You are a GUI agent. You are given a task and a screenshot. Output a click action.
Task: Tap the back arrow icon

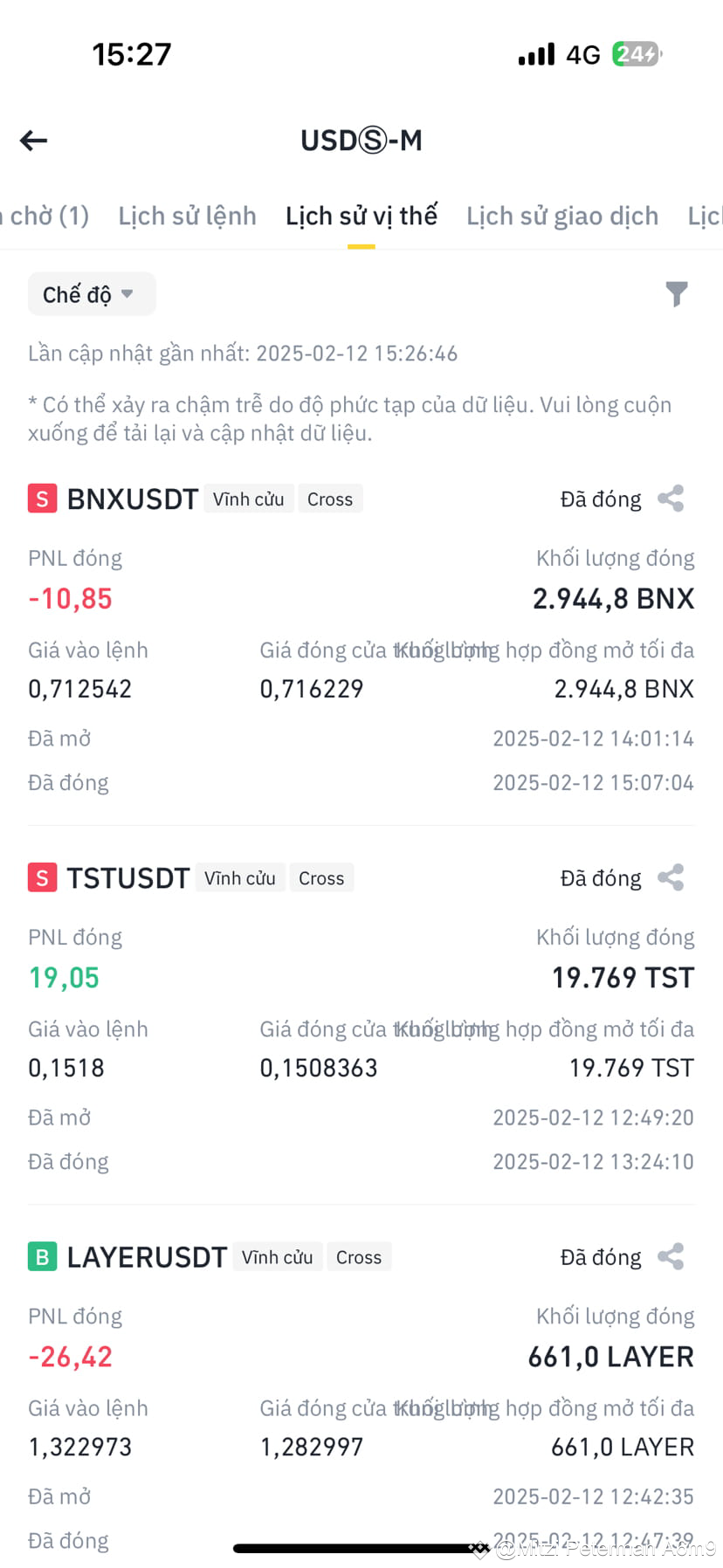click(32, 141)
